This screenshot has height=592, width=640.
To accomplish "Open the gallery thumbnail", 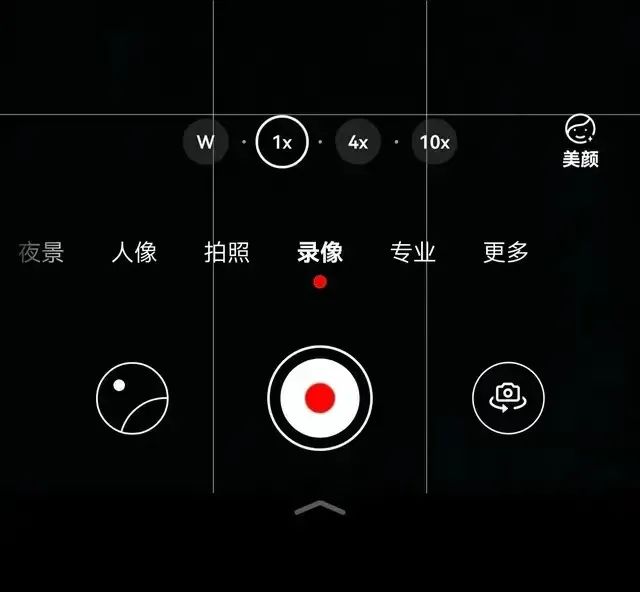I will 133,398.
